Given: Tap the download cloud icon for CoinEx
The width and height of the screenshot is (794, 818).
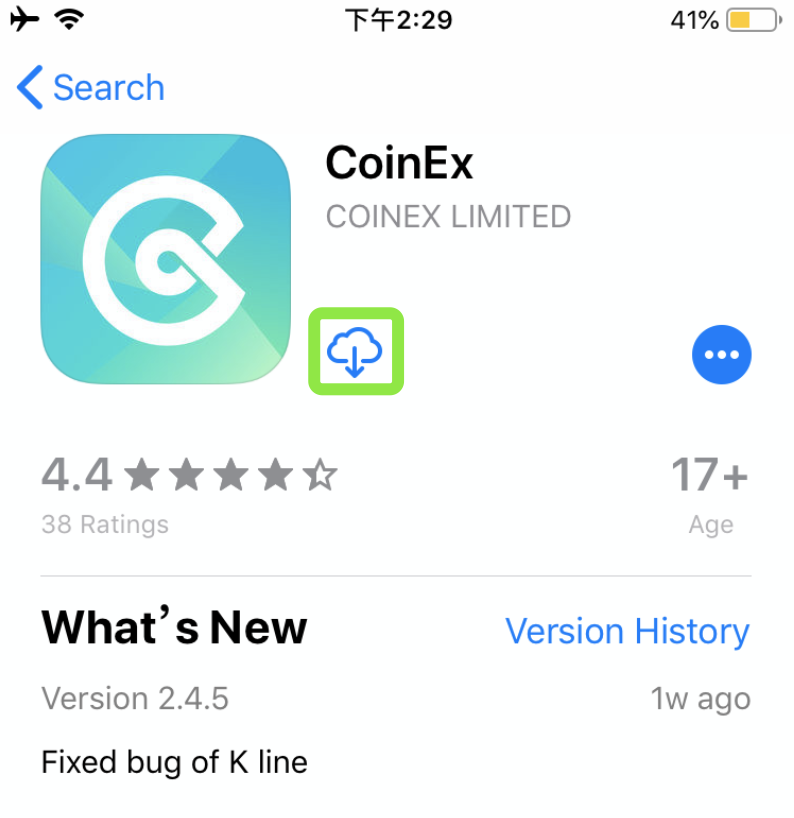Looking at the screenshot, I should [355, 352].
